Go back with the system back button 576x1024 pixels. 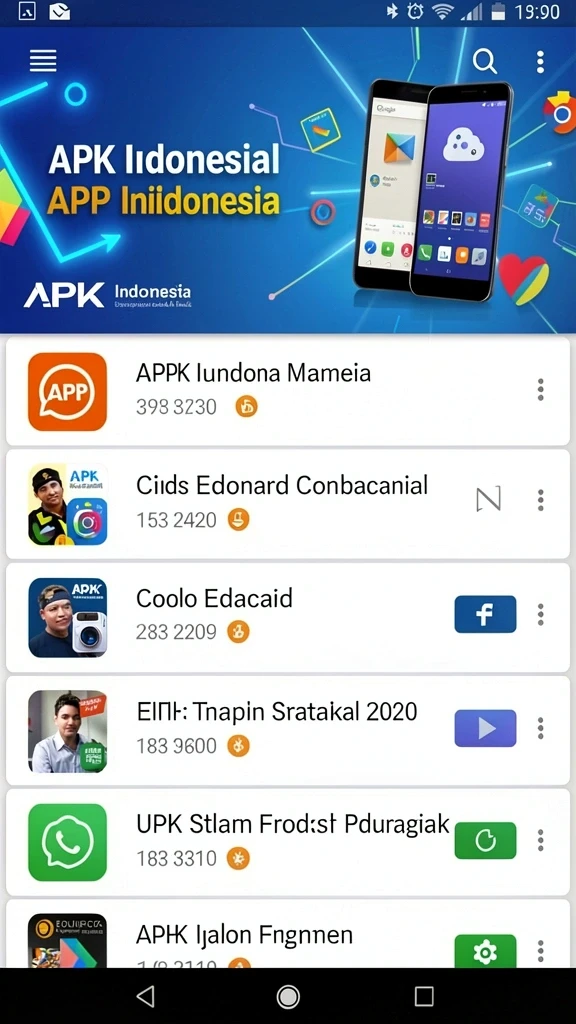[x=146, y=996]
